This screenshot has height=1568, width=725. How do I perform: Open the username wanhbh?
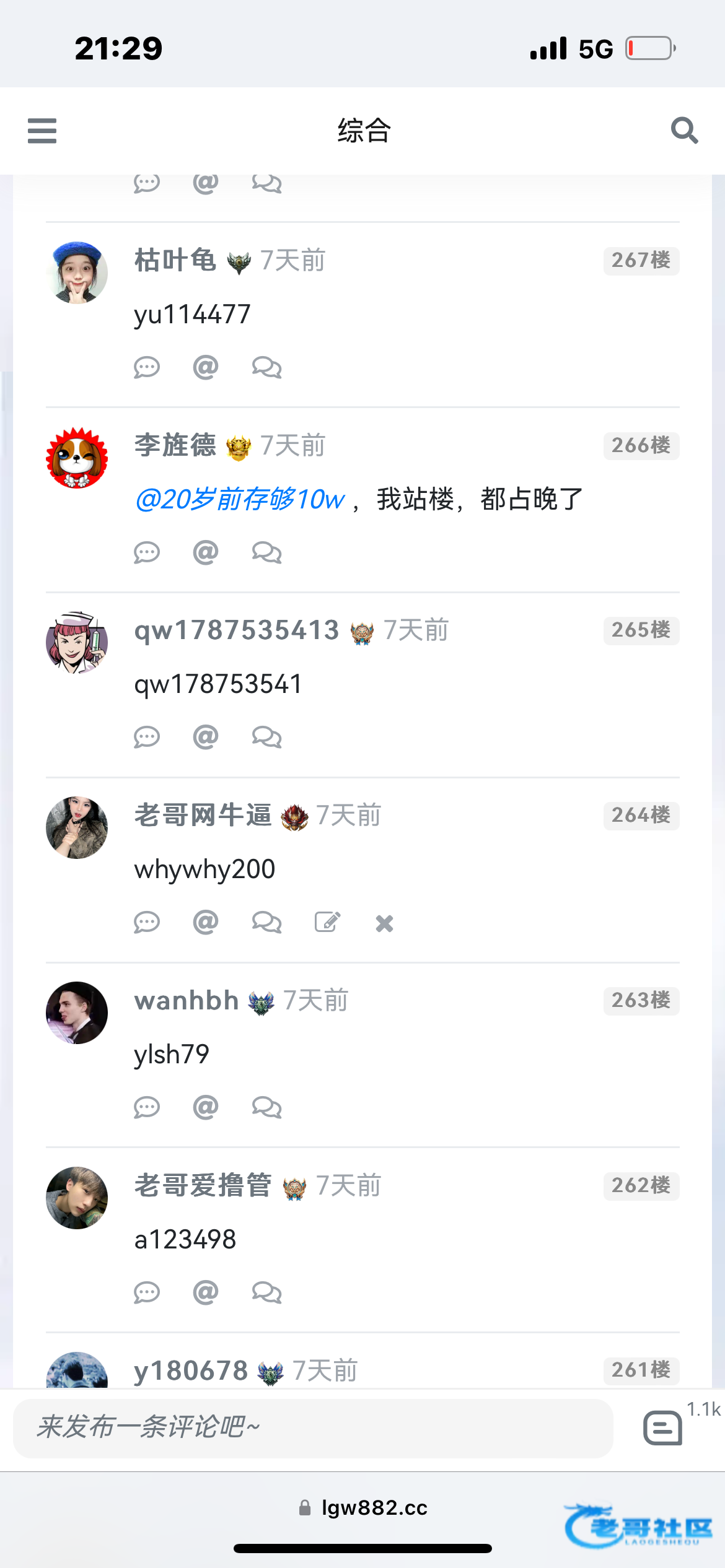(187, 1001)
